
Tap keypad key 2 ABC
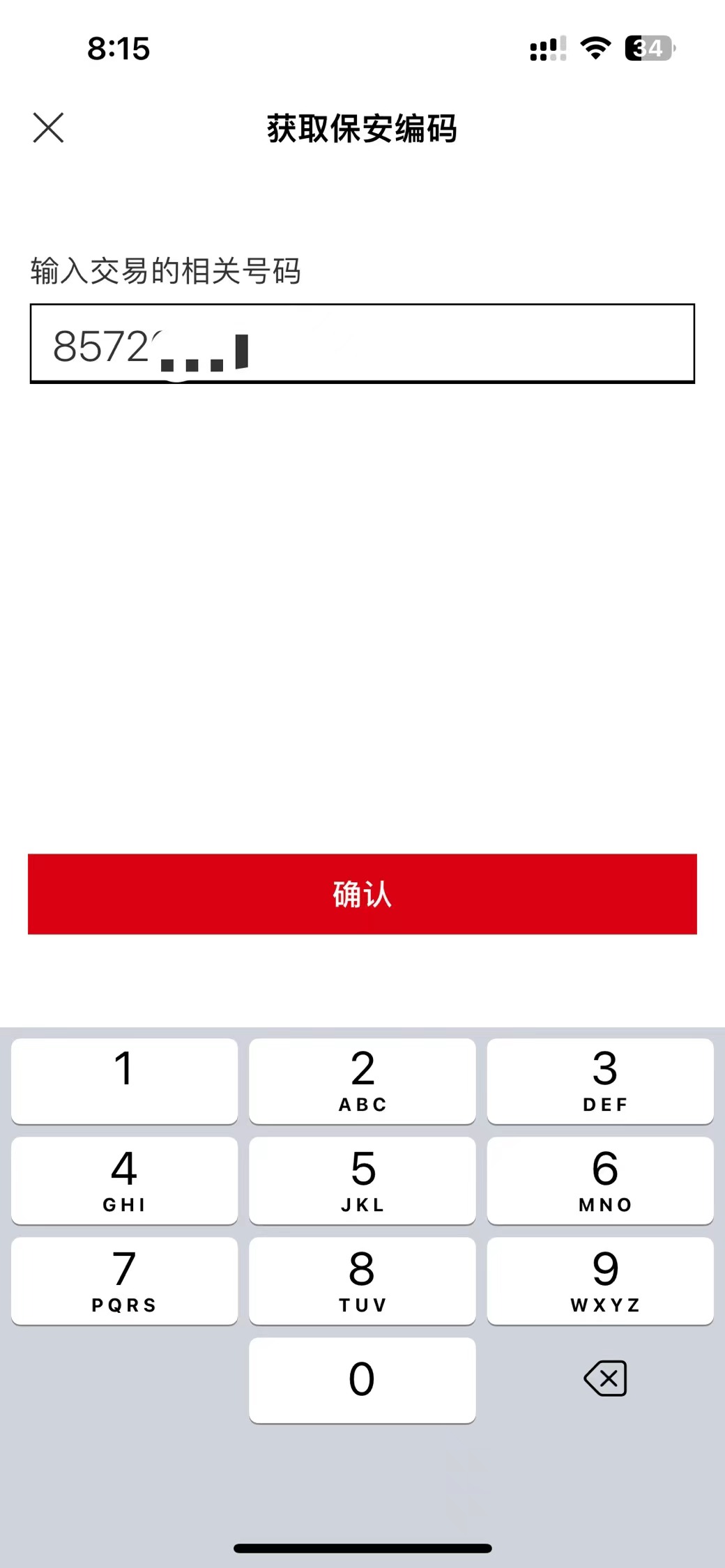coord(362,1081)
